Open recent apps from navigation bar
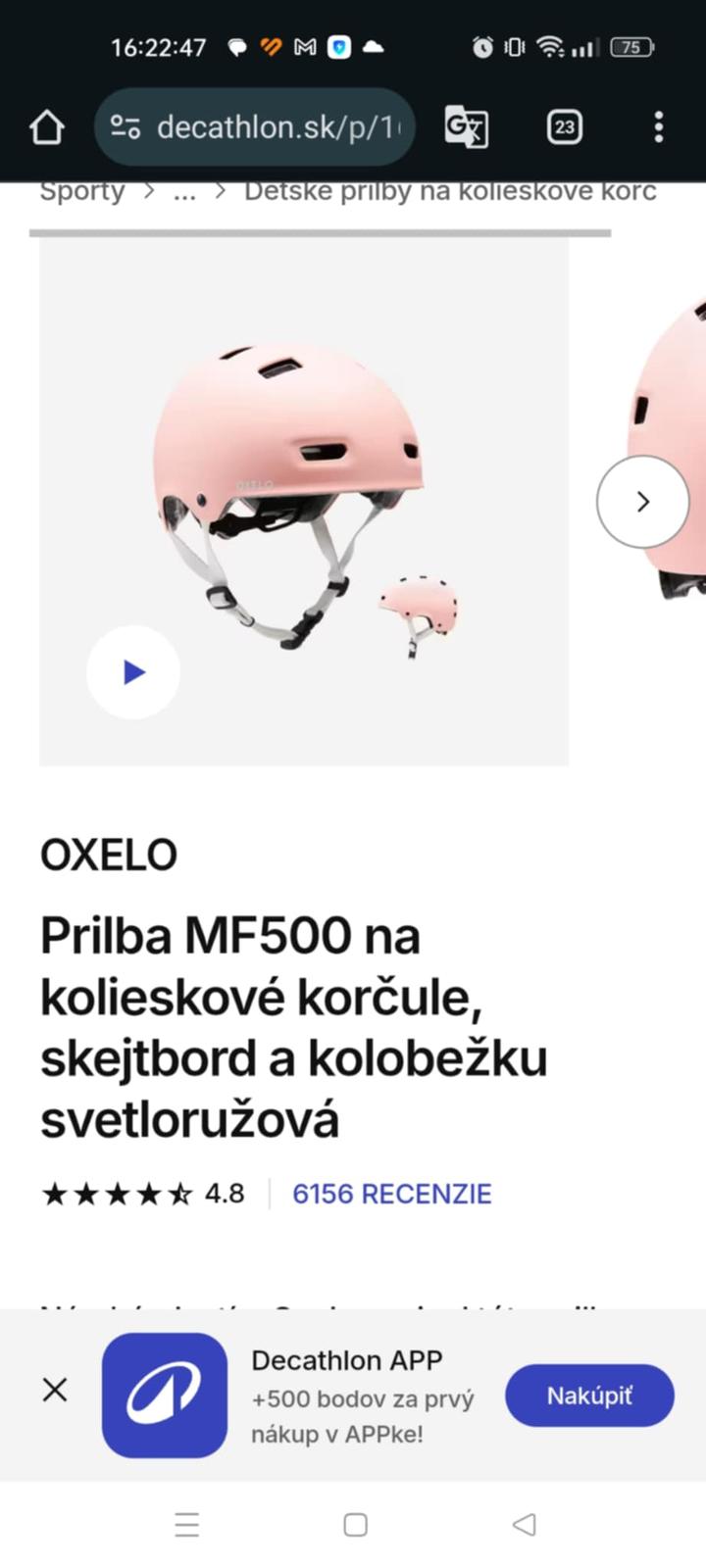706x1568 pixels. point(186,1525)
